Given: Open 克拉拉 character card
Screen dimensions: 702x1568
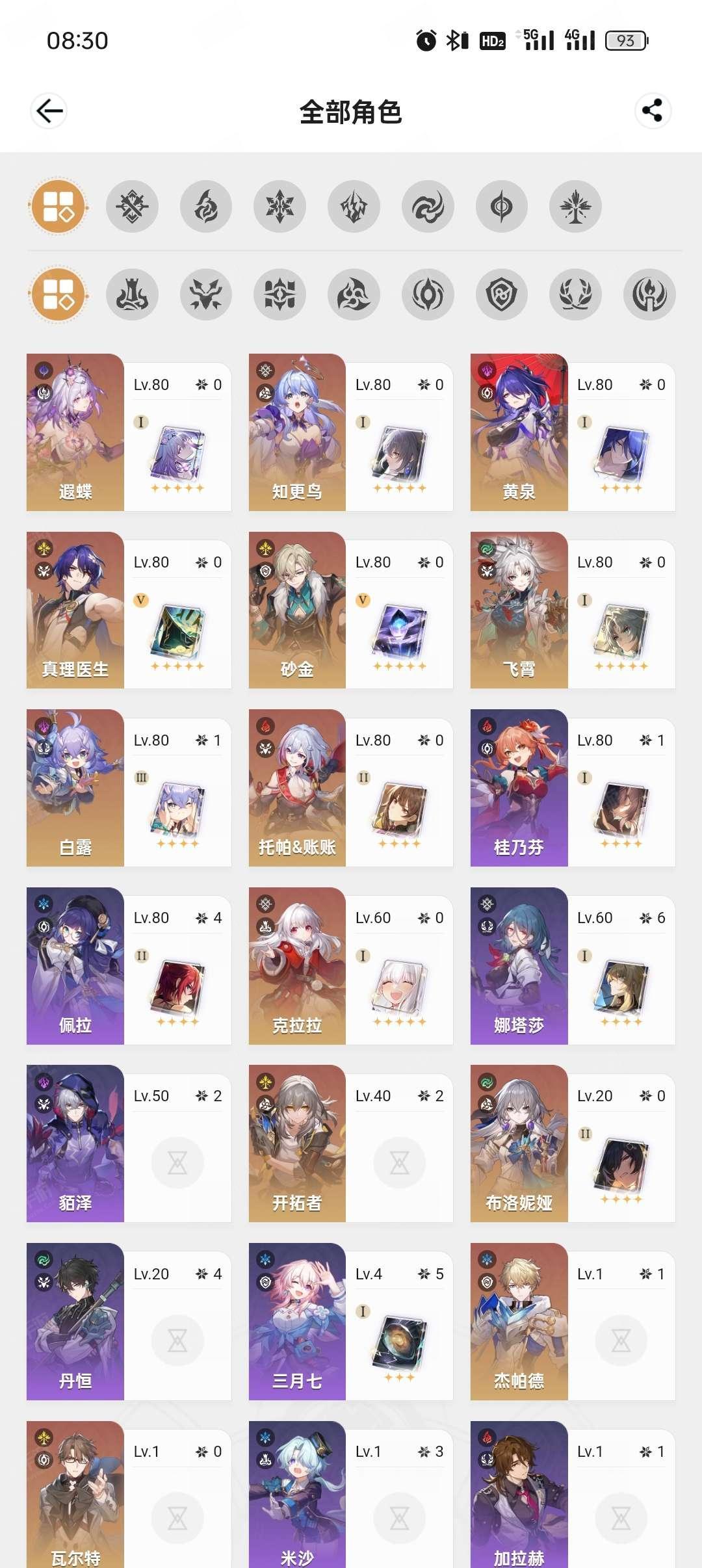Looking at the screenshot, I should [x=351, y=966].
